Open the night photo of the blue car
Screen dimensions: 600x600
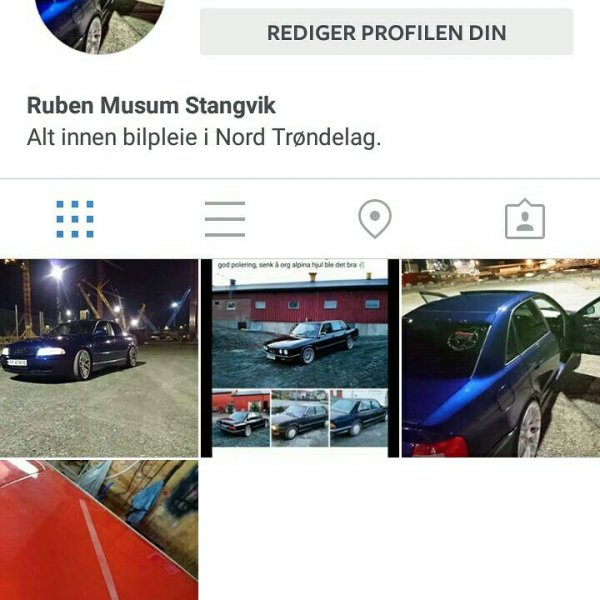click(x=99, y=358)
